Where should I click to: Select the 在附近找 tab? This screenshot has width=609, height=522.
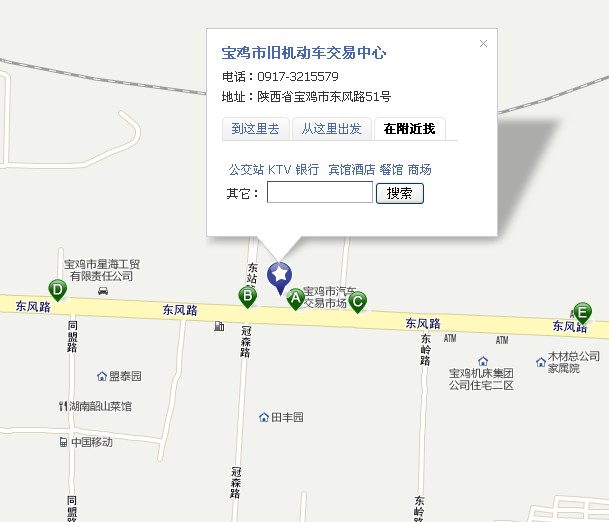[x=409, y=129]
